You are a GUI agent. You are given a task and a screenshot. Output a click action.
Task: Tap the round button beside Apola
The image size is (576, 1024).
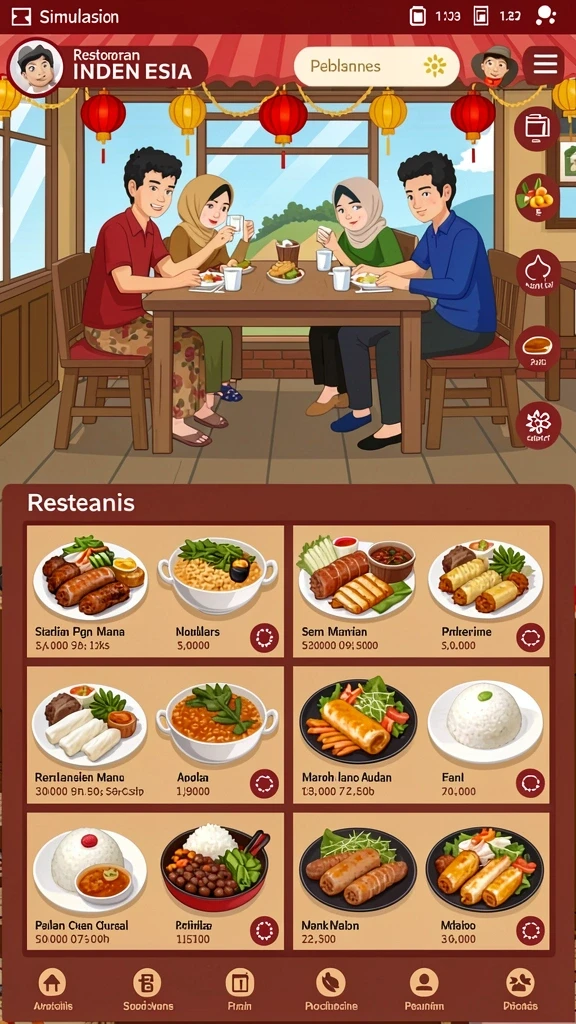264,783
